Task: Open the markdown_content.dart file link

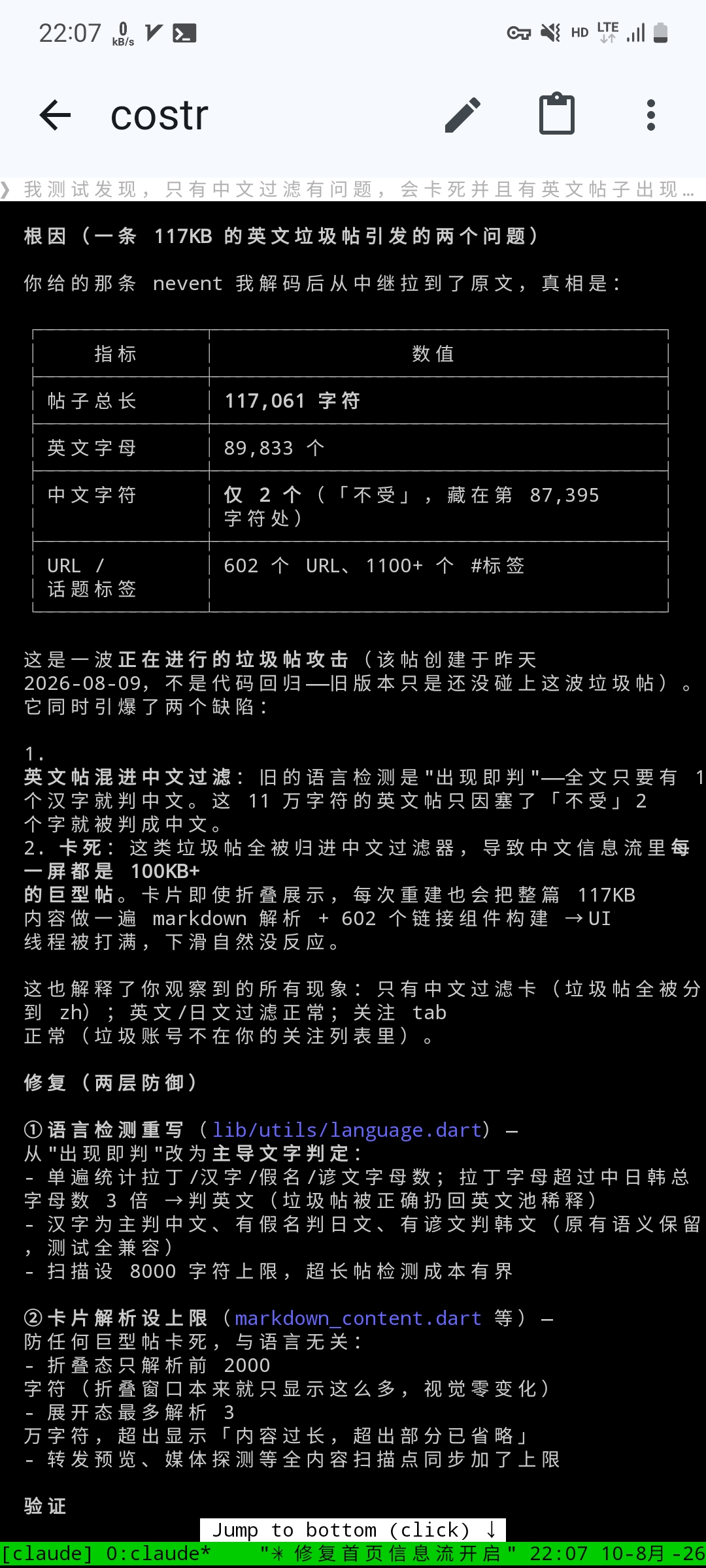Action: pos(358,1318)
